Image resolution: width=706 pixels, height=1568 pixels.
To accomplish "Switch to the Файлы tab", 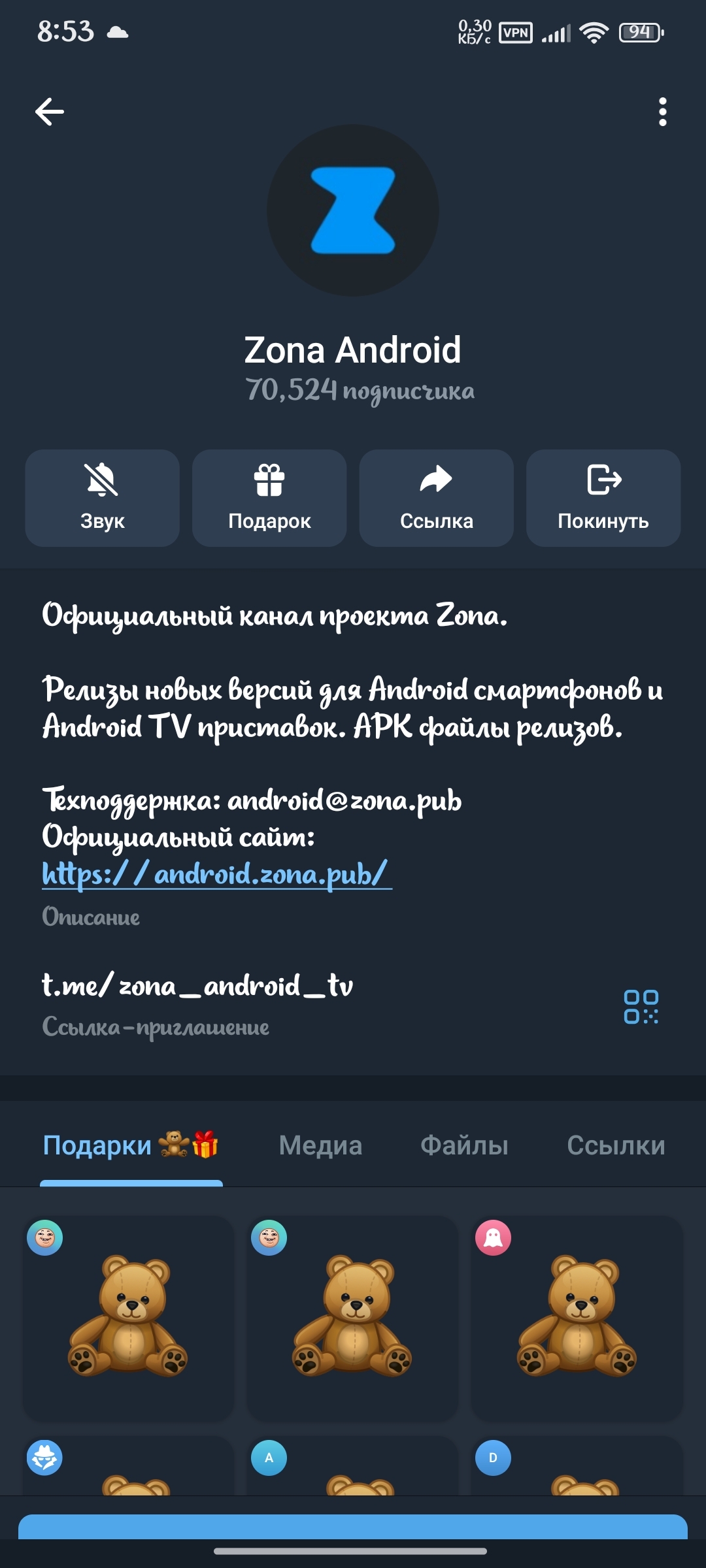I will (464, 1145).
